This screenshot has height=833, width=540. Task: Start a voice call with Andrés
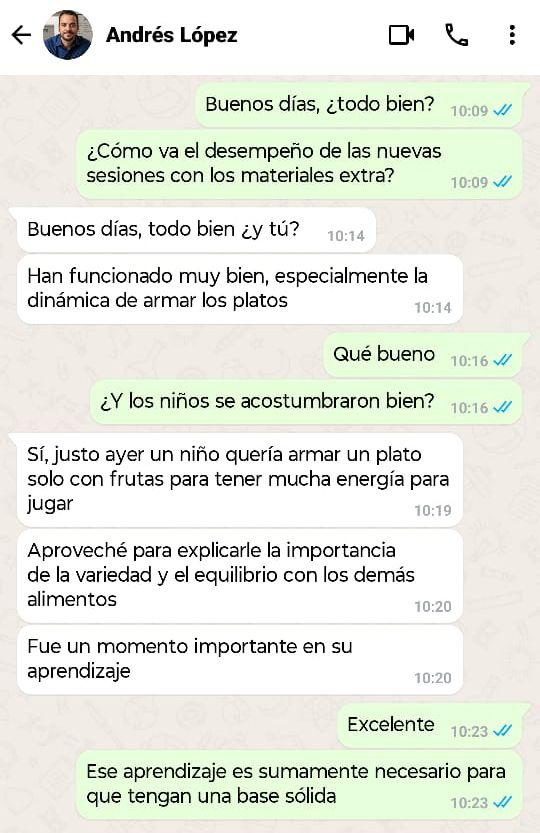pos(457,35)
